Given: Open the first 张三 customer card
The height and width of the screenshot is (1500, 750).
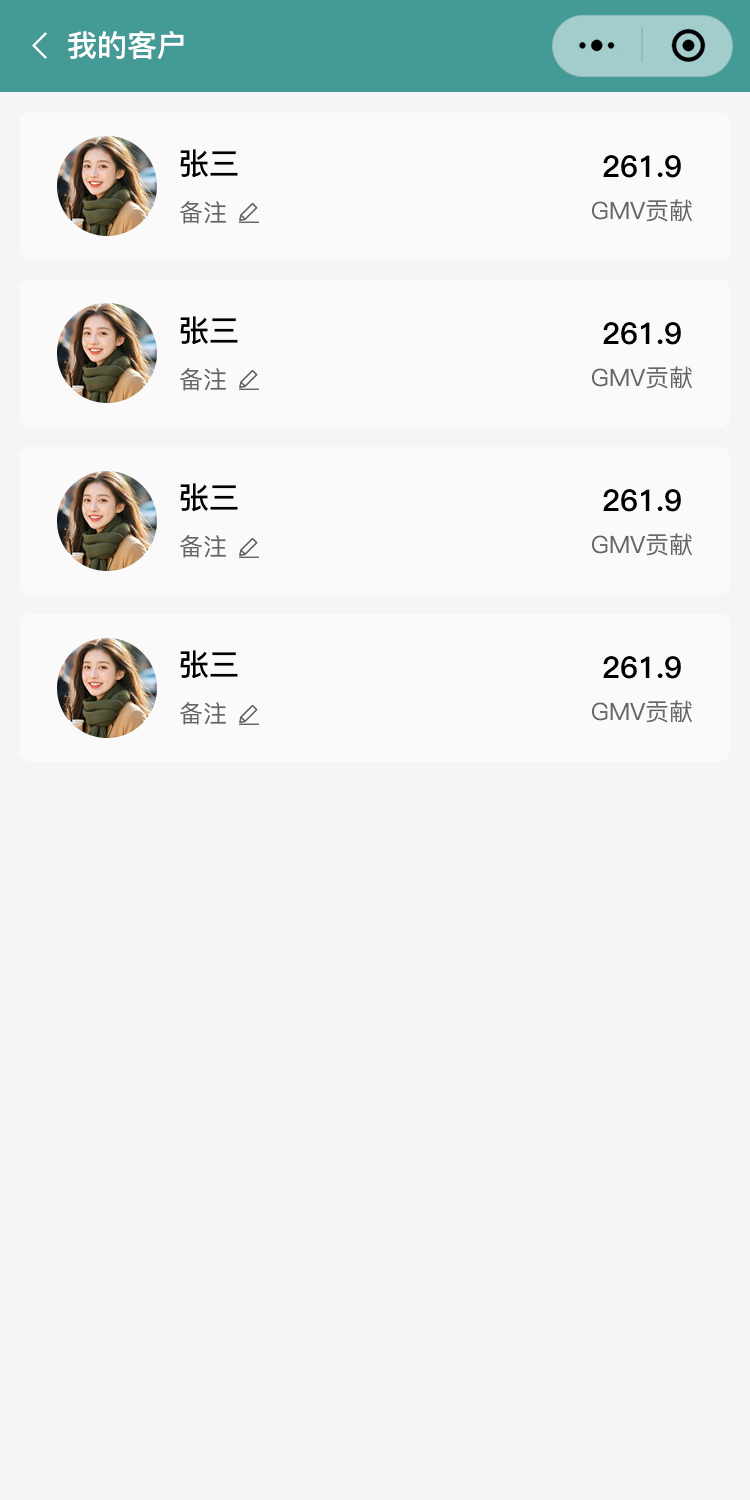Looking at the screenshot, I should (400, 186).
